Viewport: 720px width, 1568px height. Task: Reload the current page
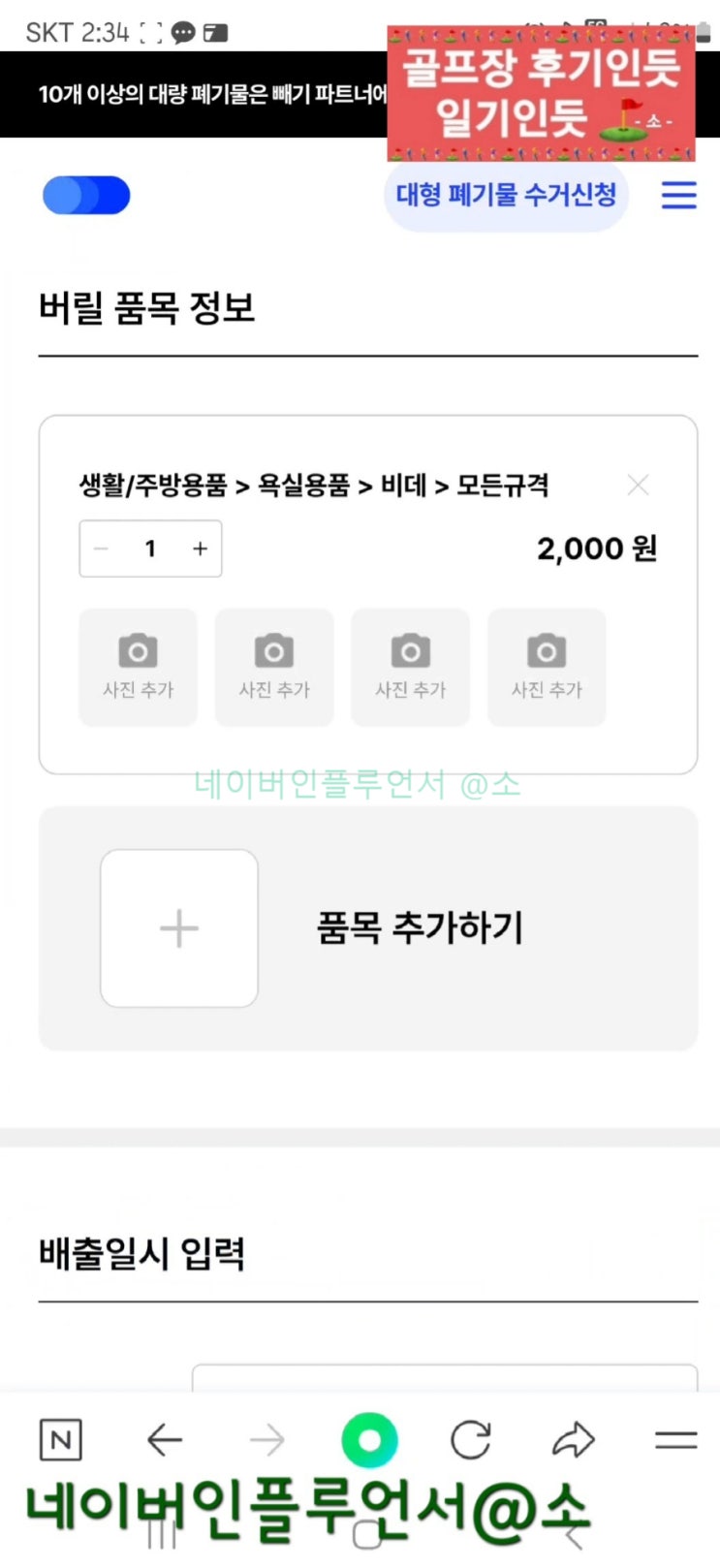(471, 1440)
